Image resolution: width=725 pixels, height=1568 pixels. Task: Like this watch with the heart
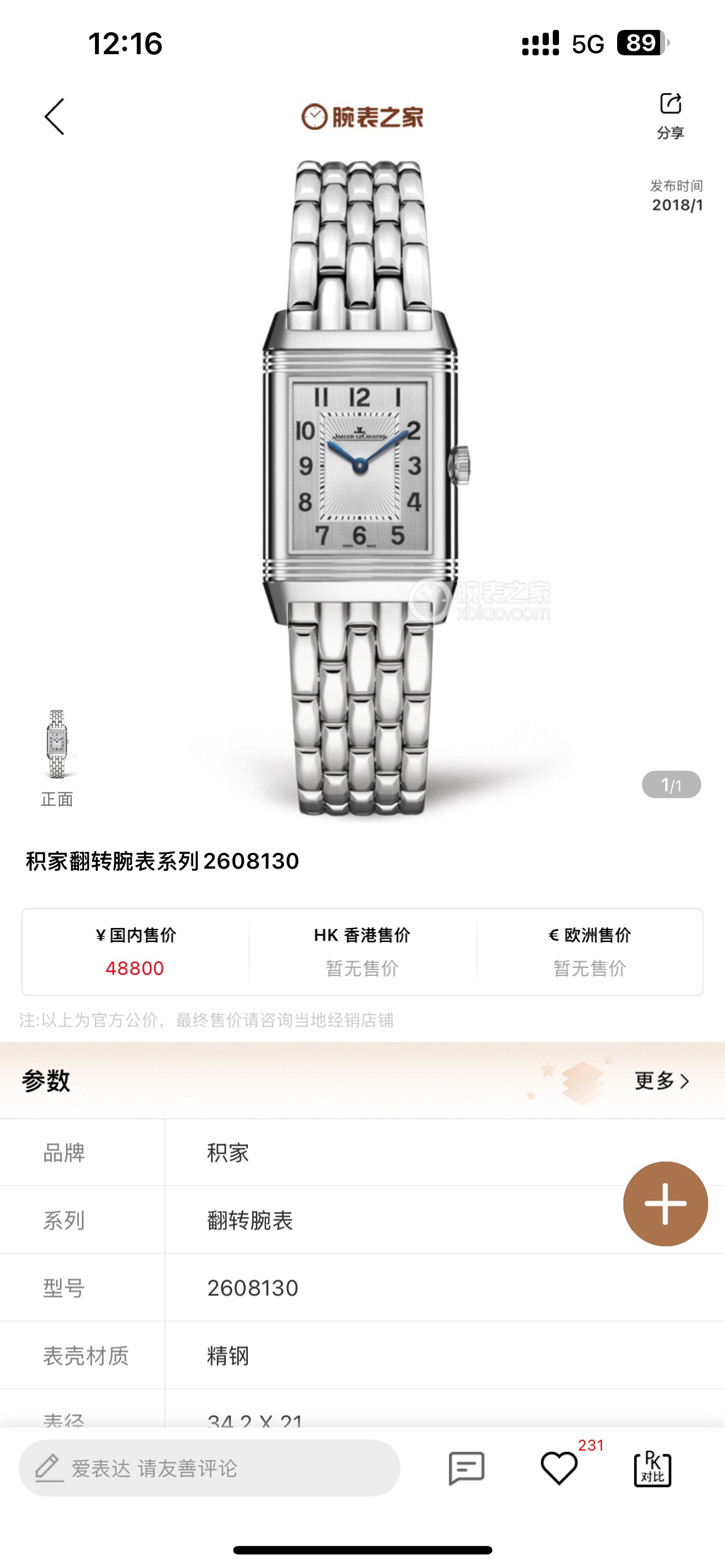click(x=559, y=1468)
